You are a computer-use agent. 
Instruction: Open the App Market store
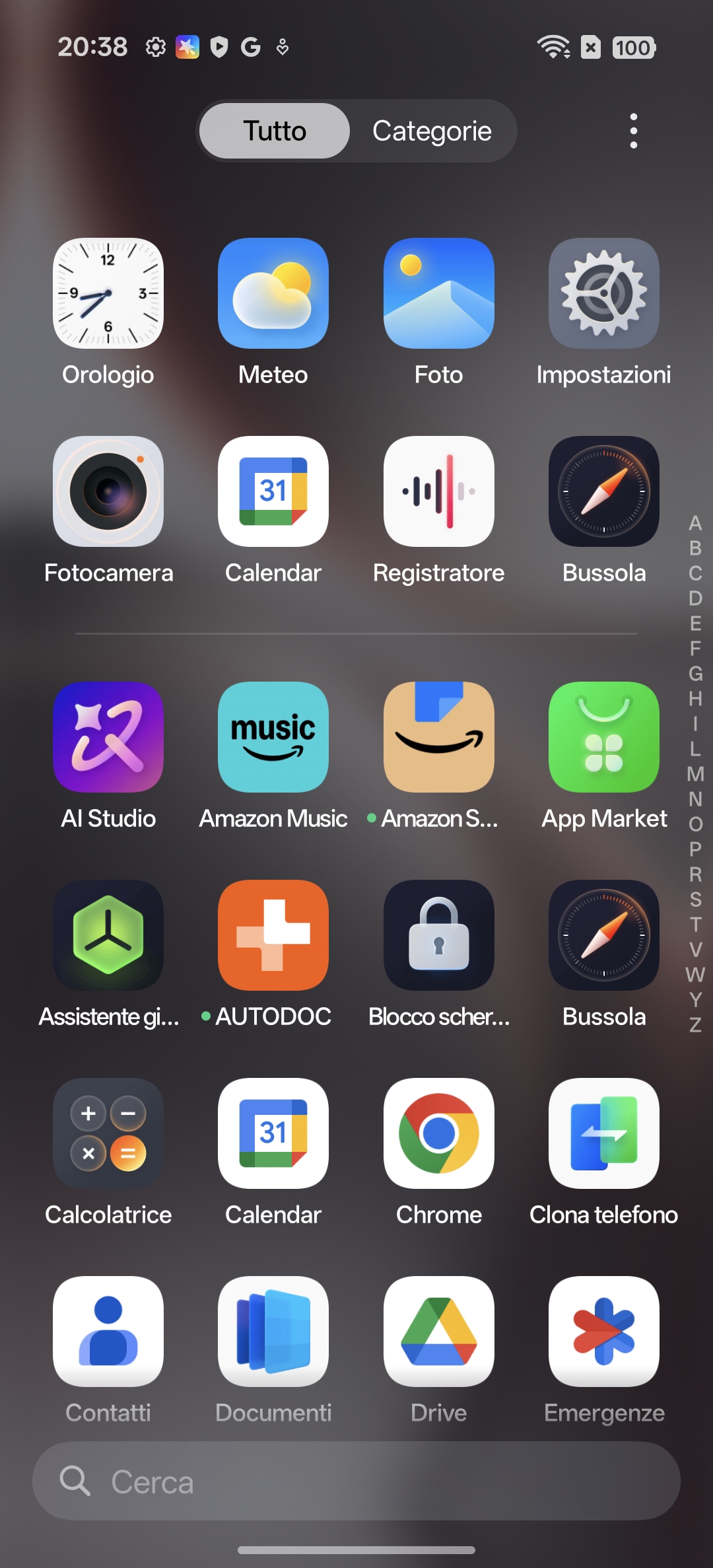click(603, 737)
